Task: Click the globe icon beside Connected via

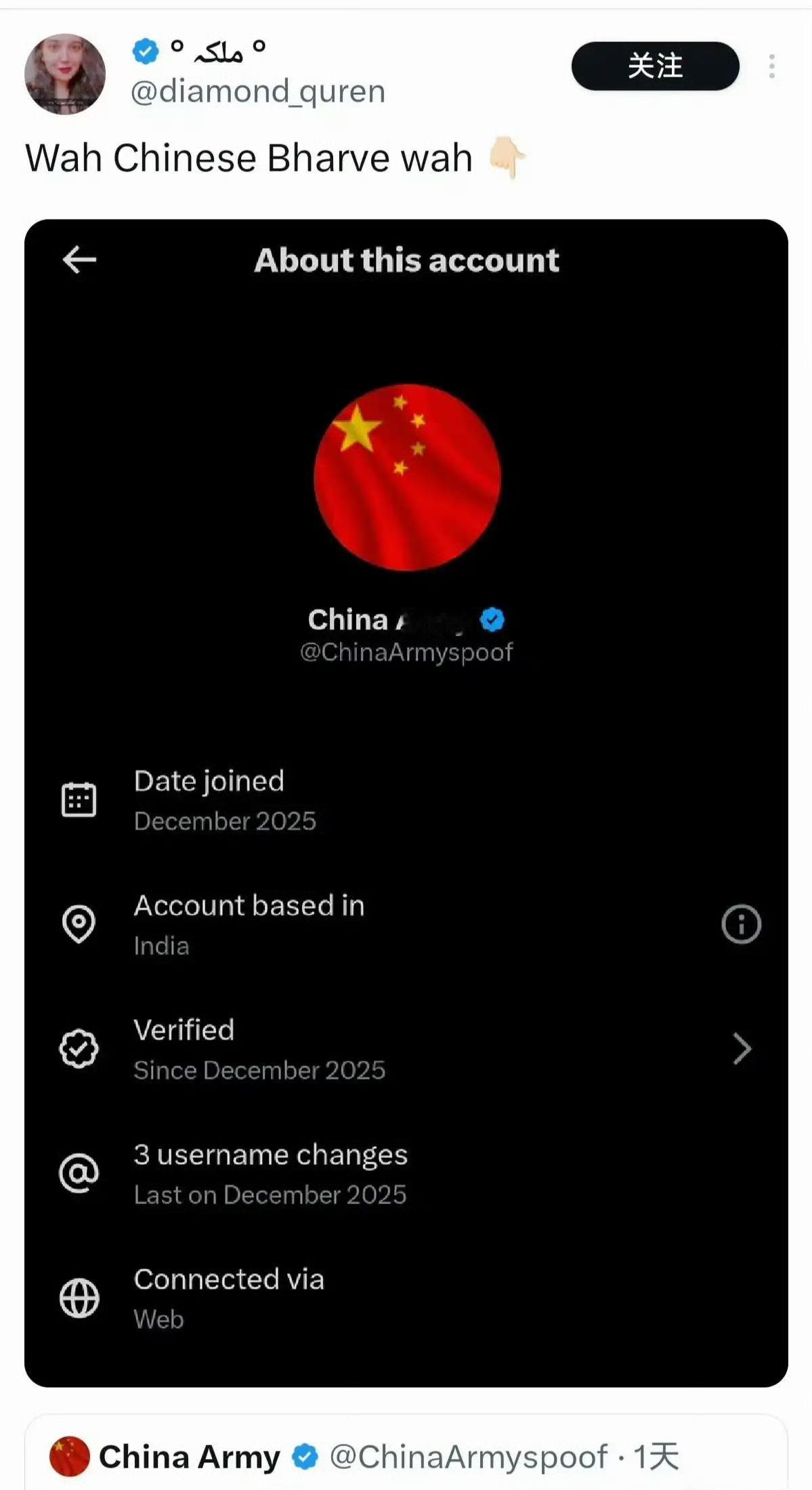Action: (x=79, y=1298)
